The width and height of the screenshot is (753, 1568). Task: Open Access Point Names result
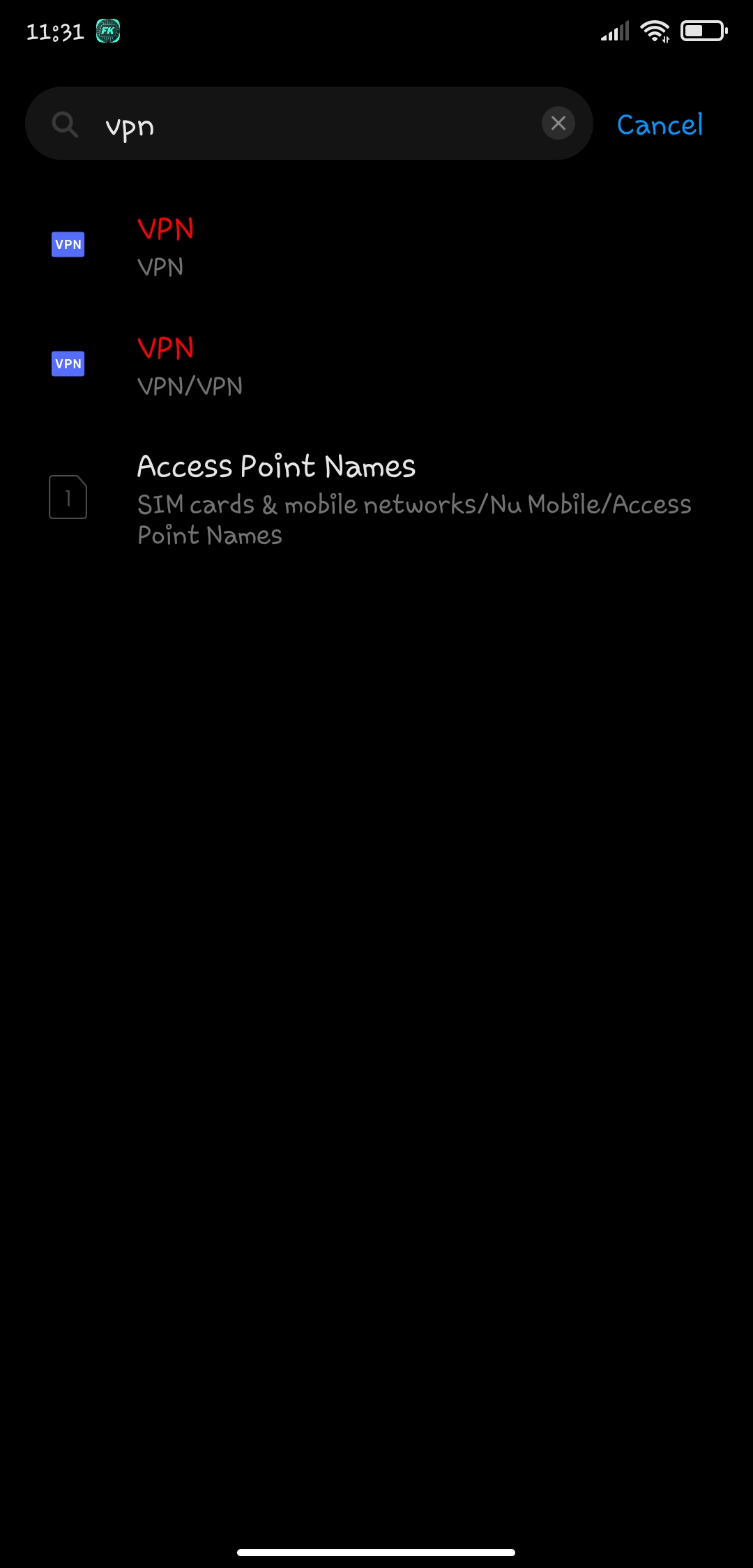pyautogui.click(x=376, y=499)
